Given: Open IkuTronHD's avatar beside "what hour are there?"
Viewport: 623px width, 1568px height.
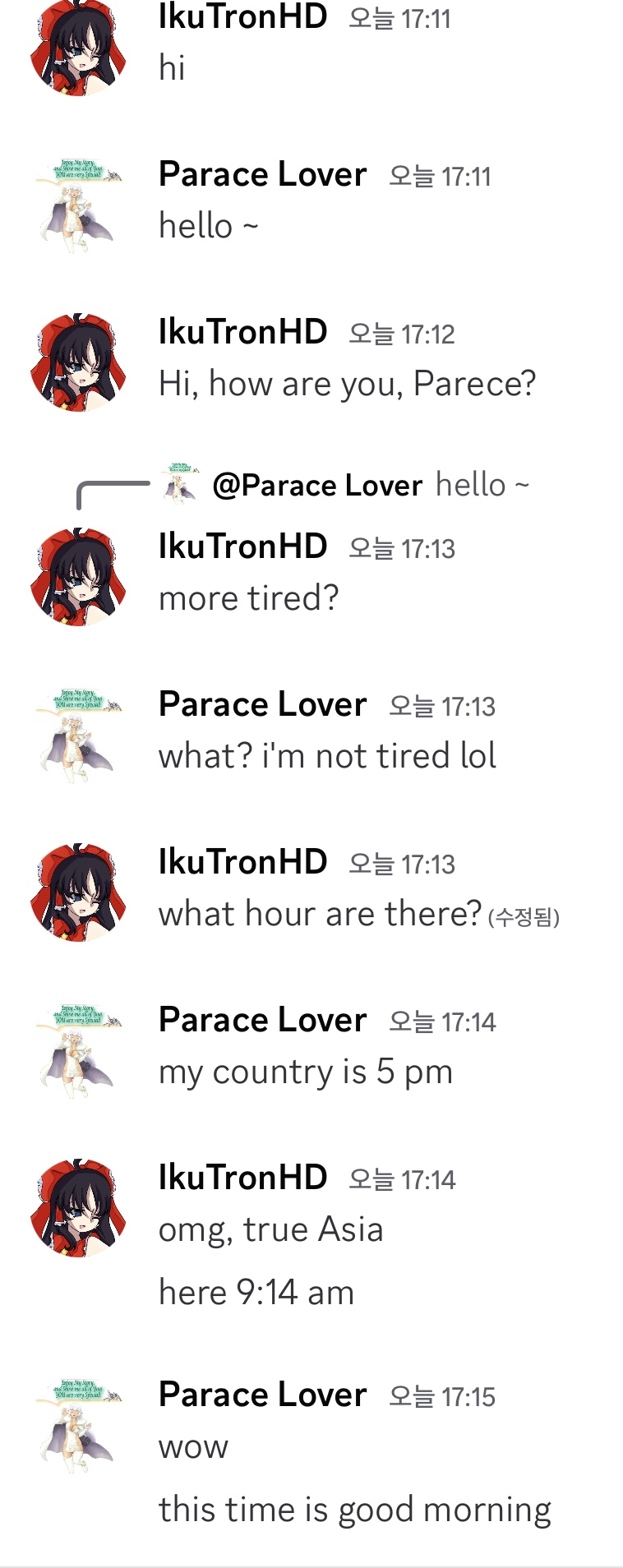Looking at the screenshot, I should pyautogui.click(x=78, y=892).
